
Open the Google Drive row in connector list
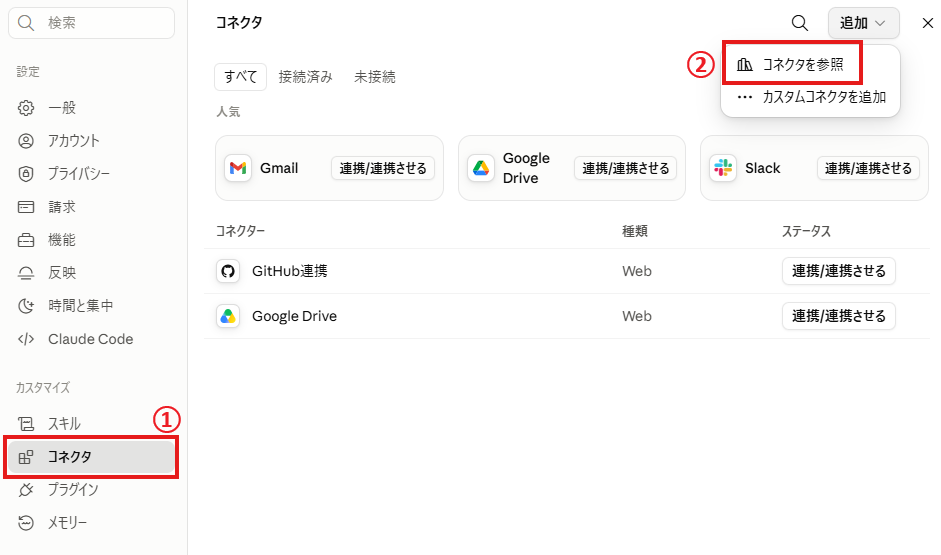pyautogui.click(x=567, y=316)
